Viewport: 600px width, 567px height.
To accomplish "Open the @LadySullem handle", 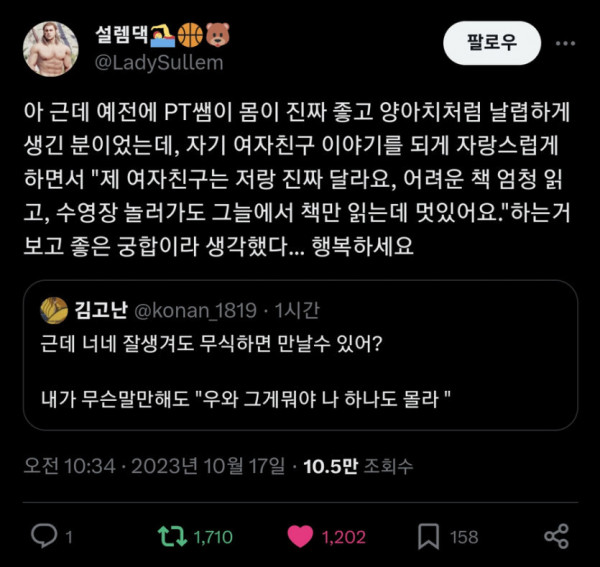I will [x=159, y=63].
